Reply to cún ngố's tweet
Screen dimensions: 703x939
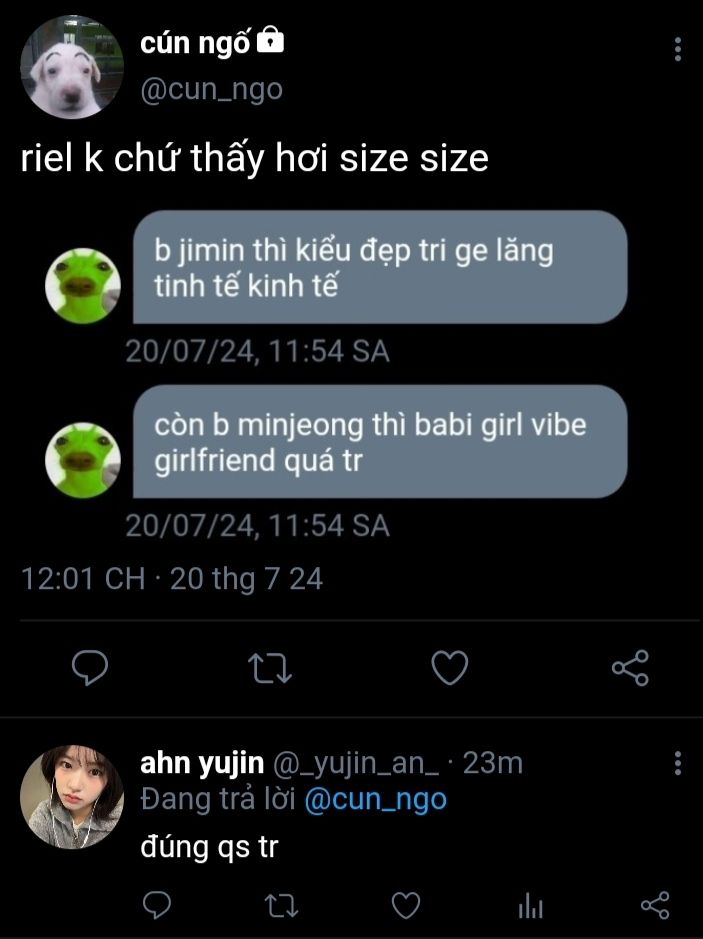click(90, 667)
